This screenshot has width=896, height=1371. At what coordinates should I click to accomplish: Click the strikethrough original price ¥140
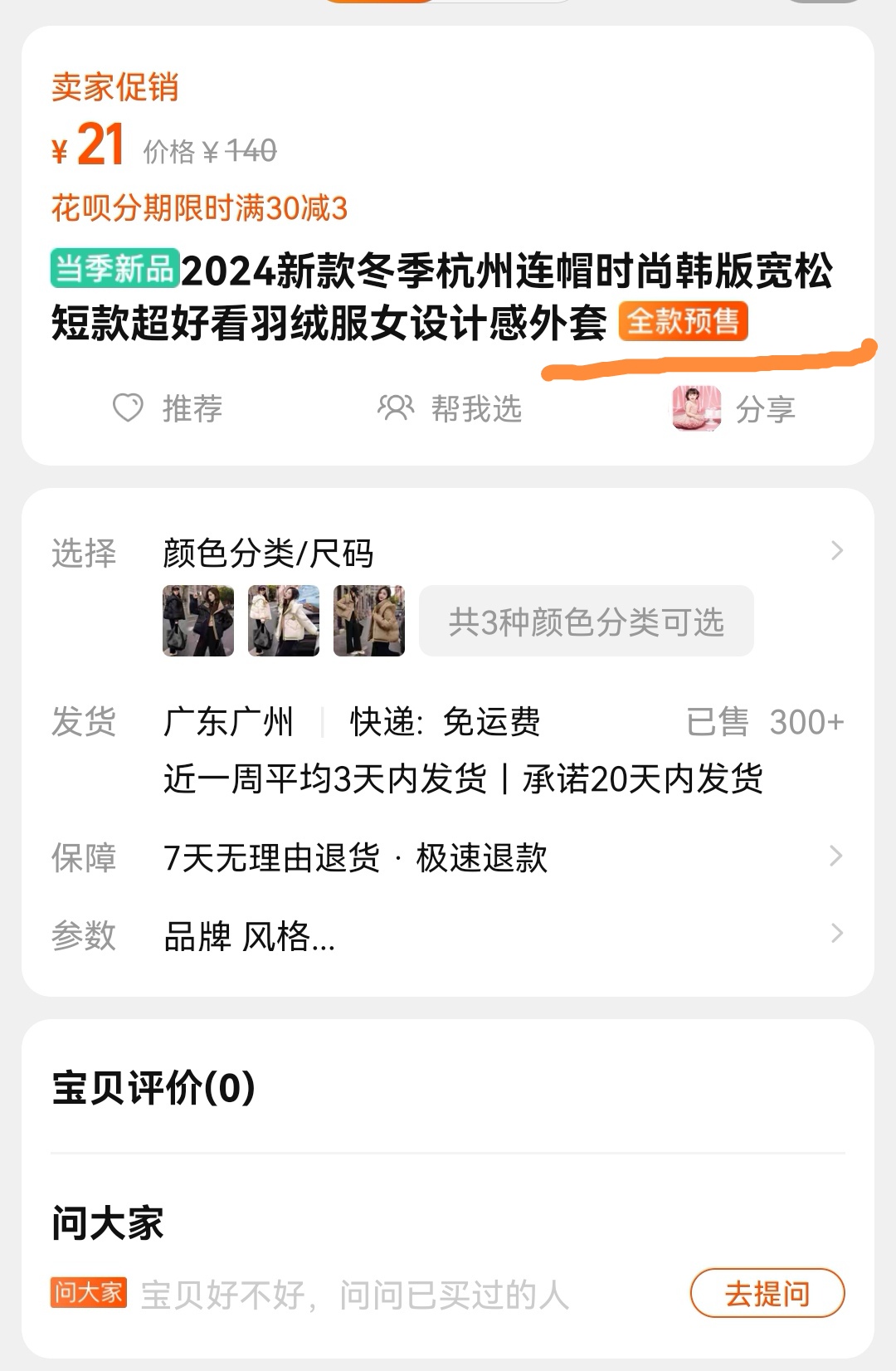point(250,150)
